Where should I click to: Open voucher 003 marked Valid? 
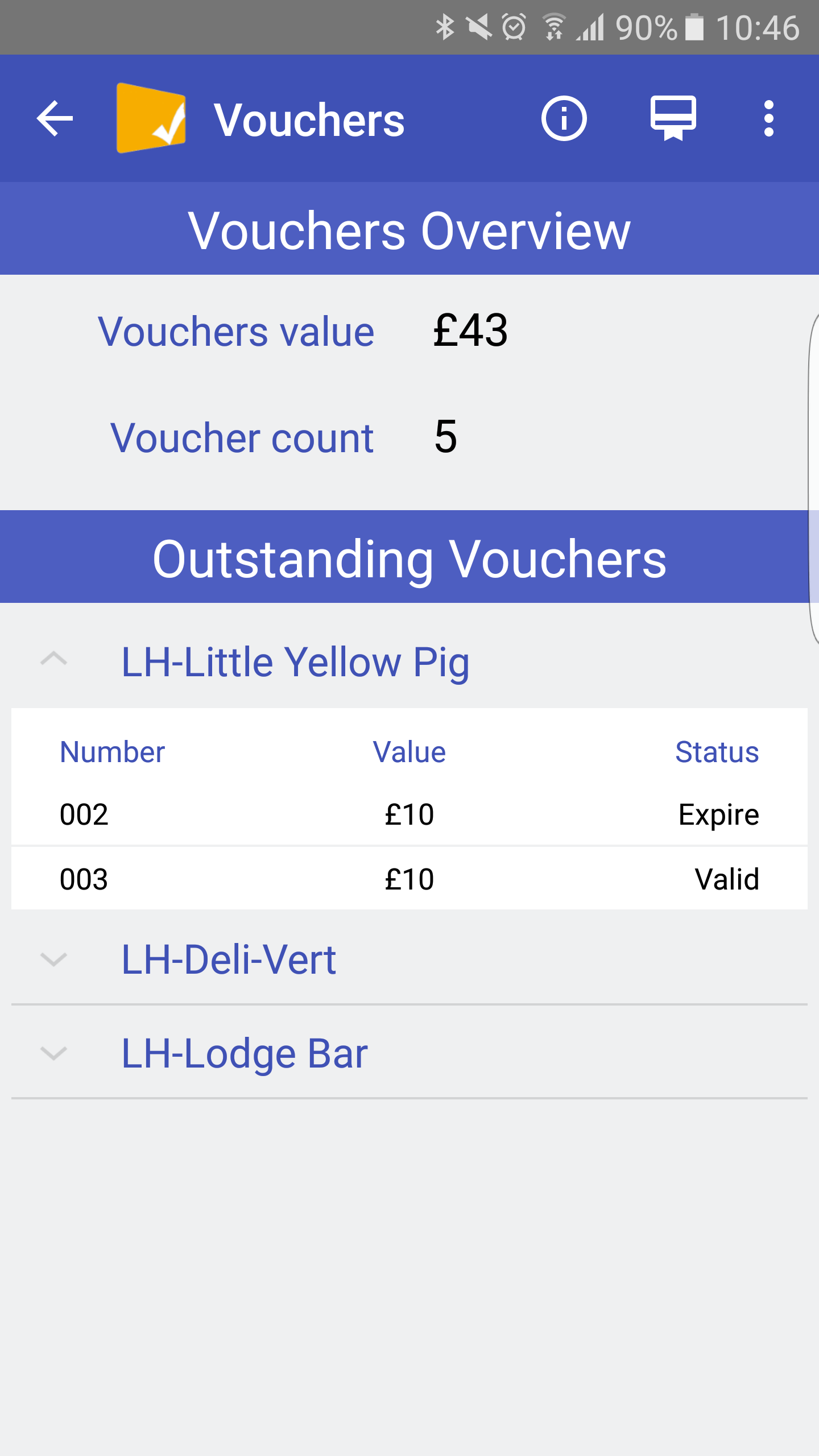tap(409, 879)
